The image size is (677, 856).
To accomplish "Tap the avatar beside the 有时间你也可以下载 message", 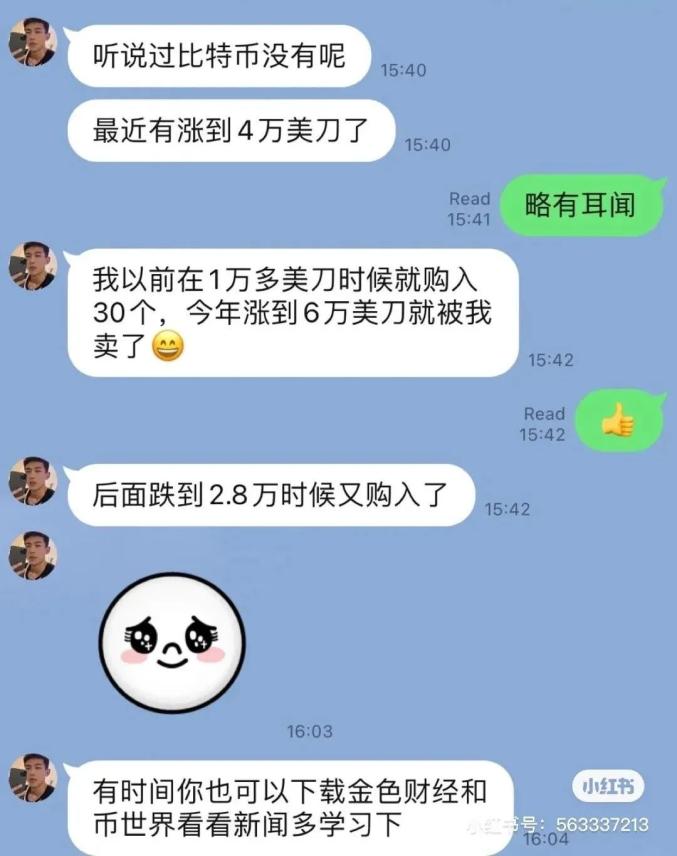I will (32, 778).
